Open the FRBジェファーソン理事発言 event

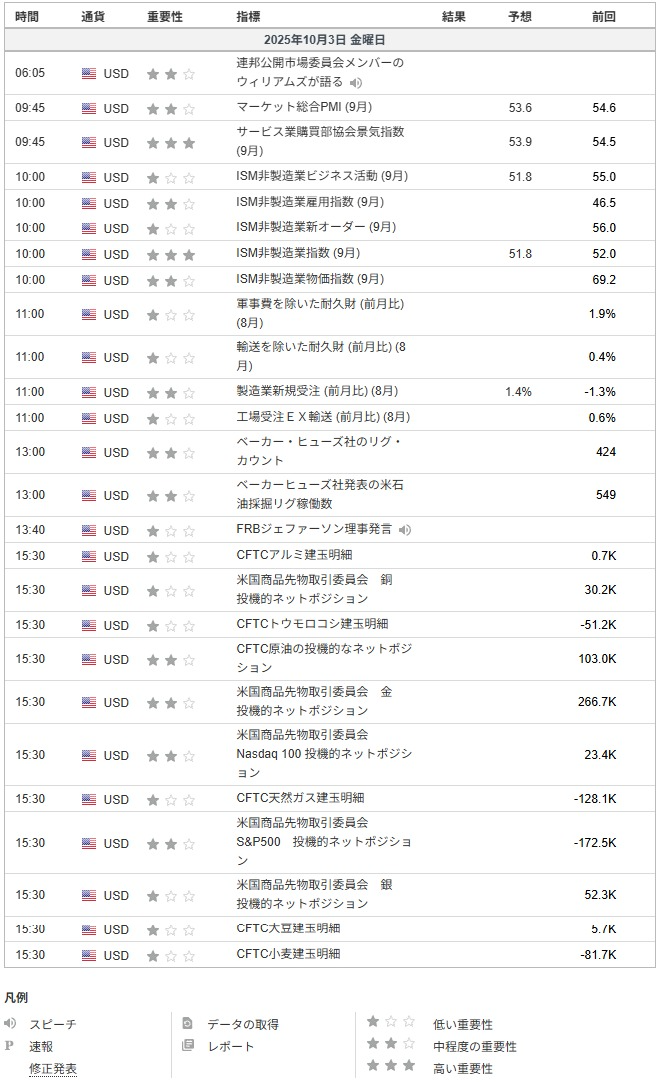314,529
